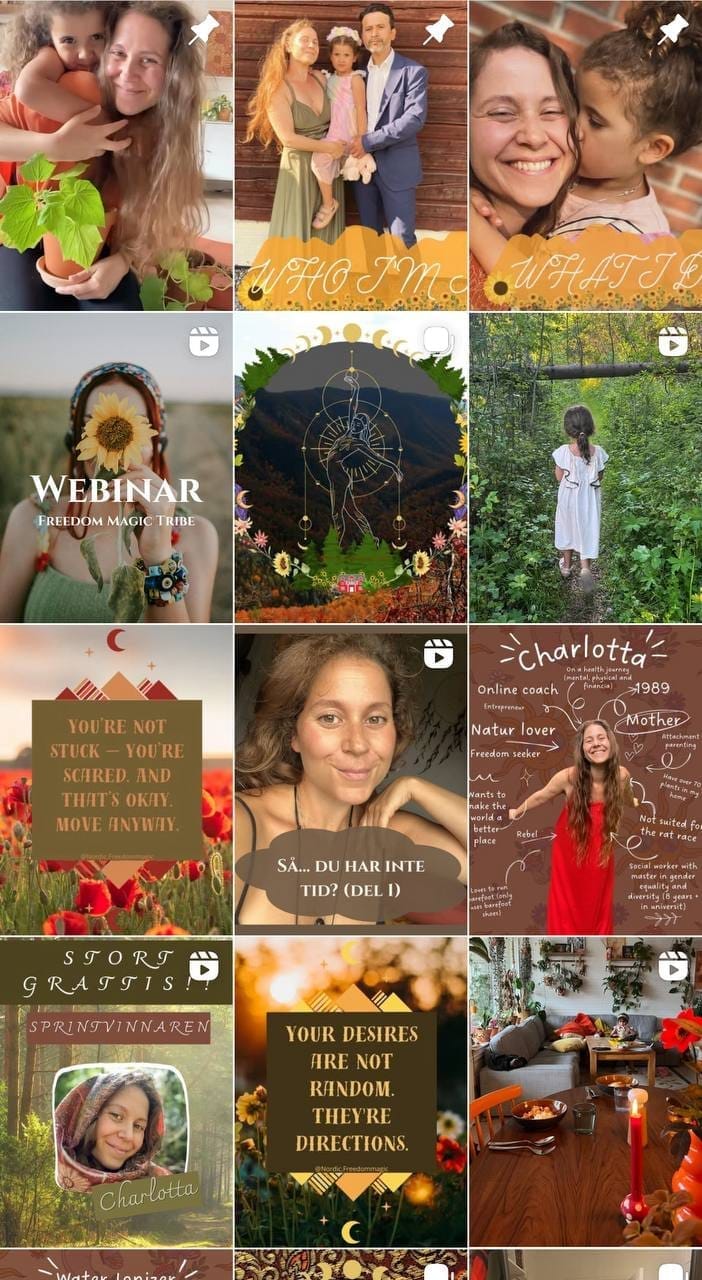Viewport: 702px width, 1280px height.
Task: Play the "Stort grattis" Sprintvinnaren reel
Action: pyautogui.click(x=116, y=1092)
